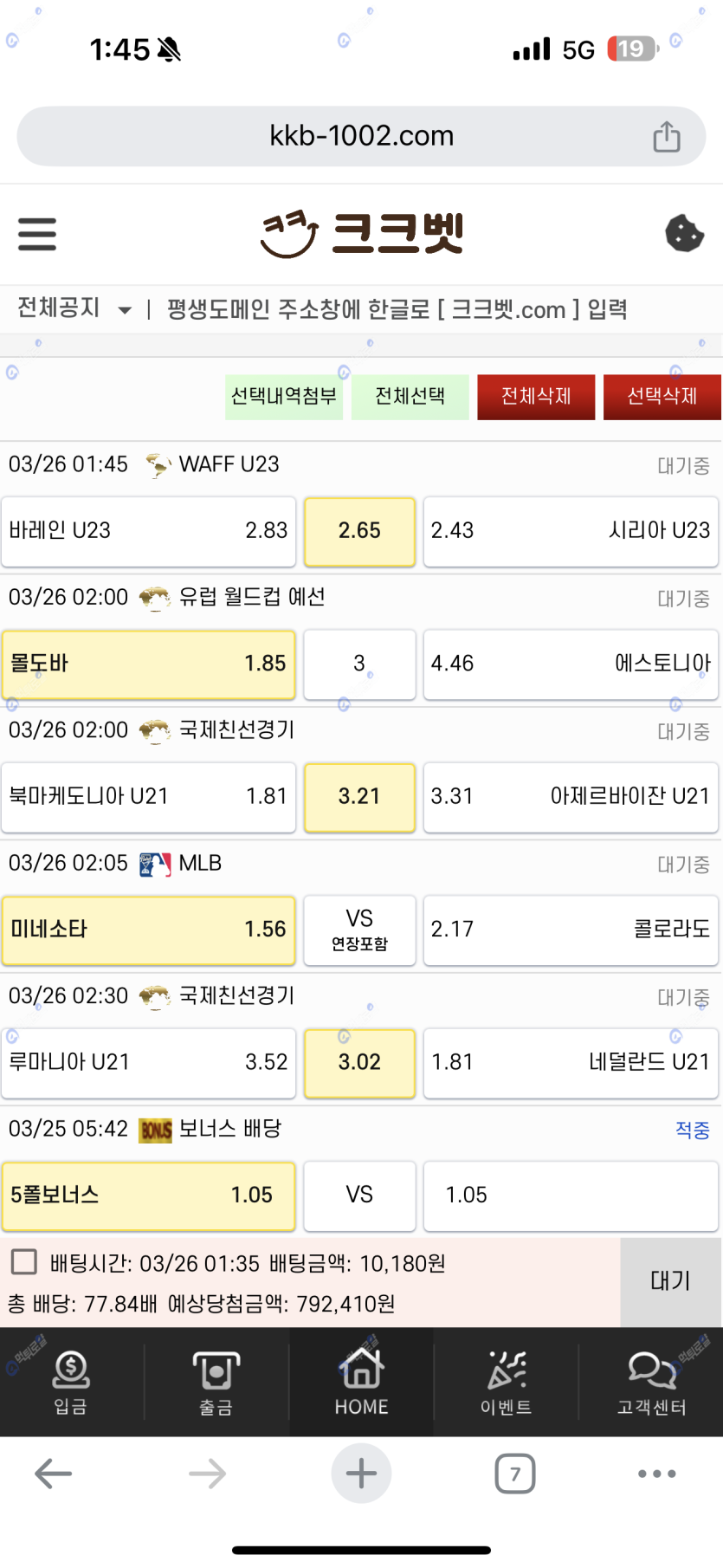Select all with 전체선택
723x1568 pixels.
[x=410, y=397]
